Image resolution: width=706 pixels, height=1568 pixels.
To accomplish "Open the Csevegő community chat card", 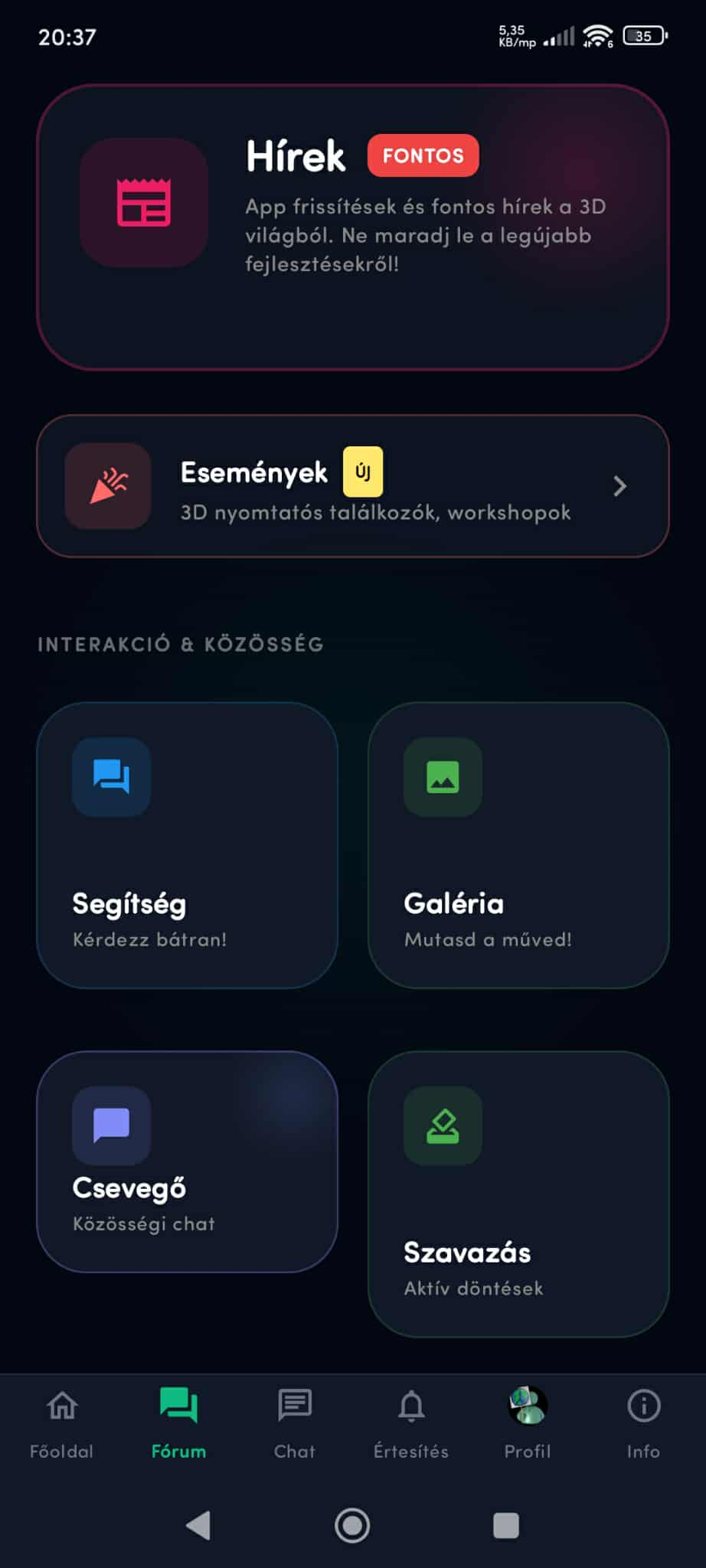I will tap(187, 1161).
